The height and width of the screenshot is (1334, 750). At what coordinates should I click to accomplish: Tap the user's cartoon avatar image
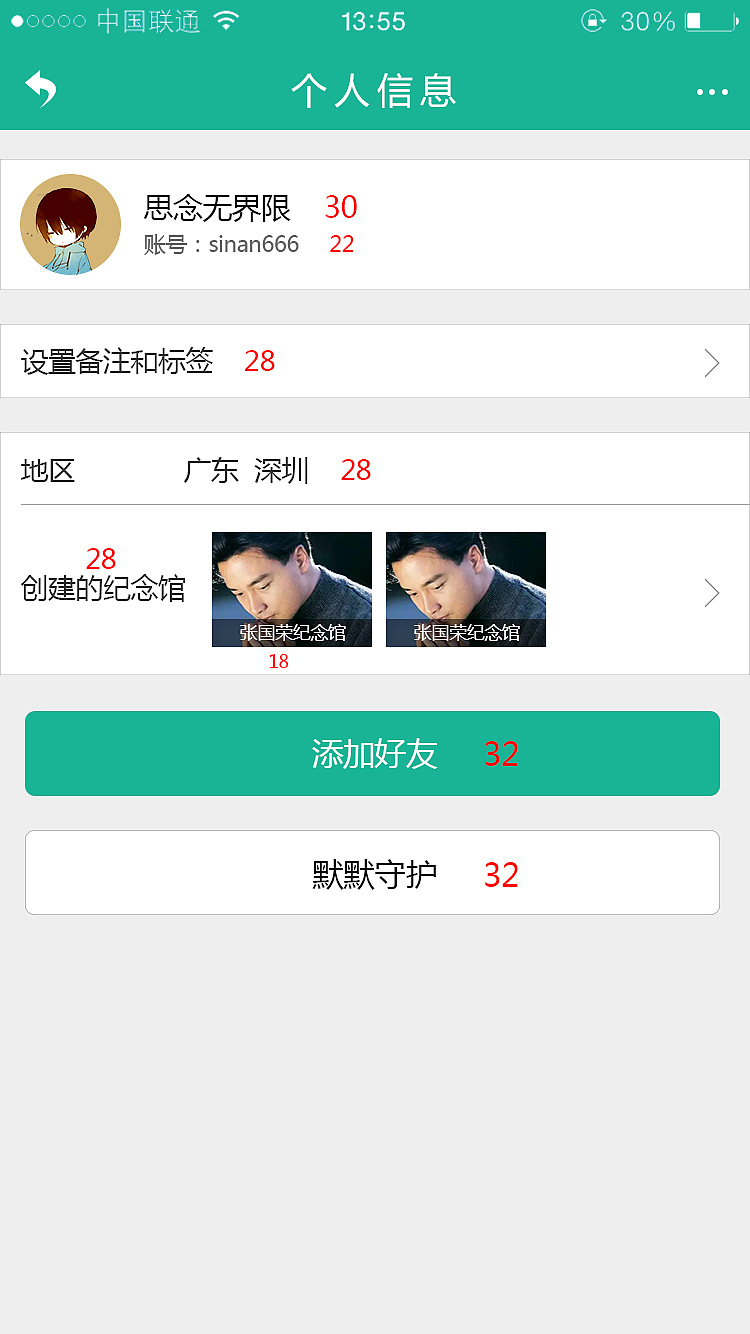70,224
